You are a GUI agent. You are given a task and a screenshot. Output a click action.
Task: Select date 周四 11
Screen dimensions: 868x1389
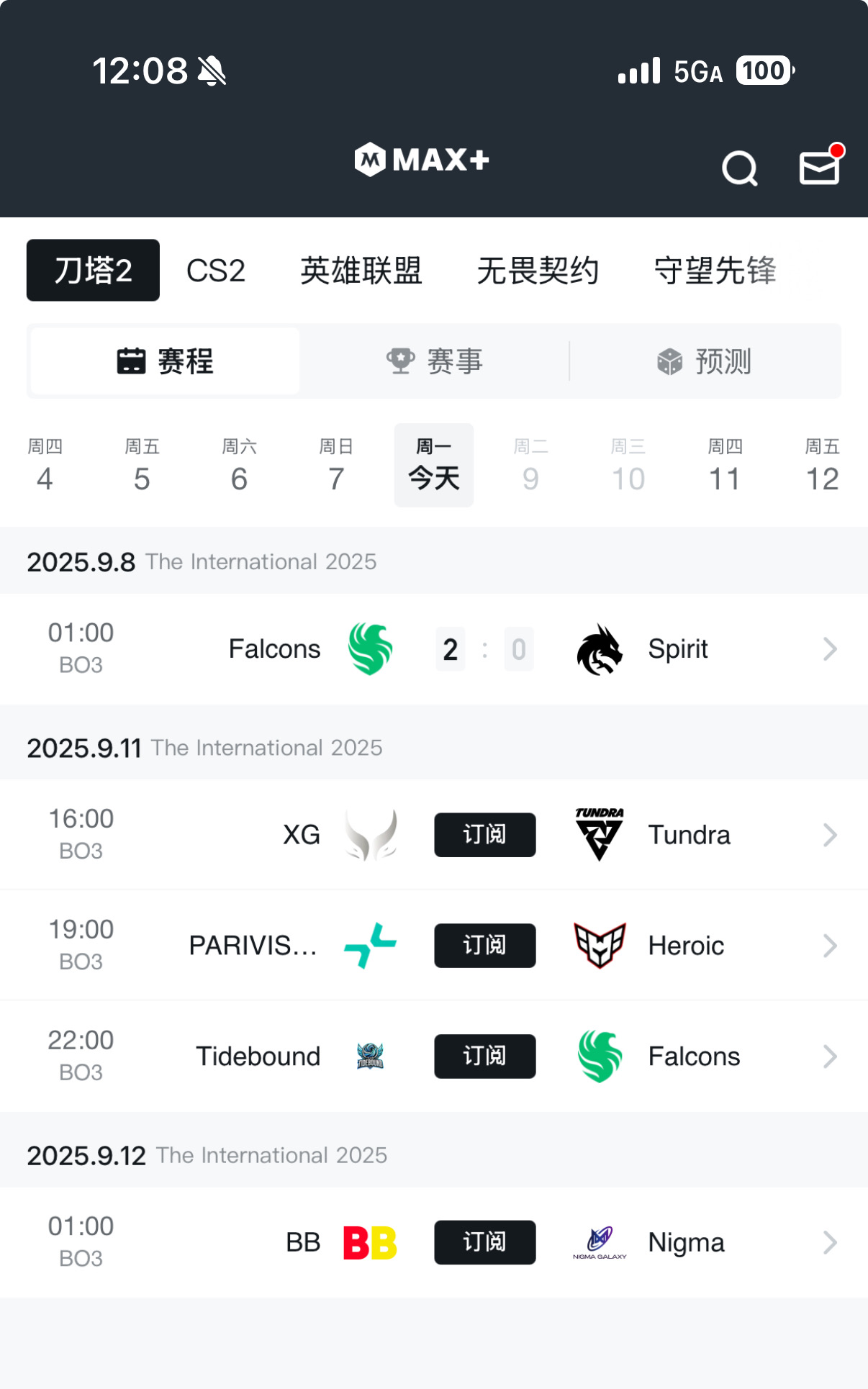(725, 465)
